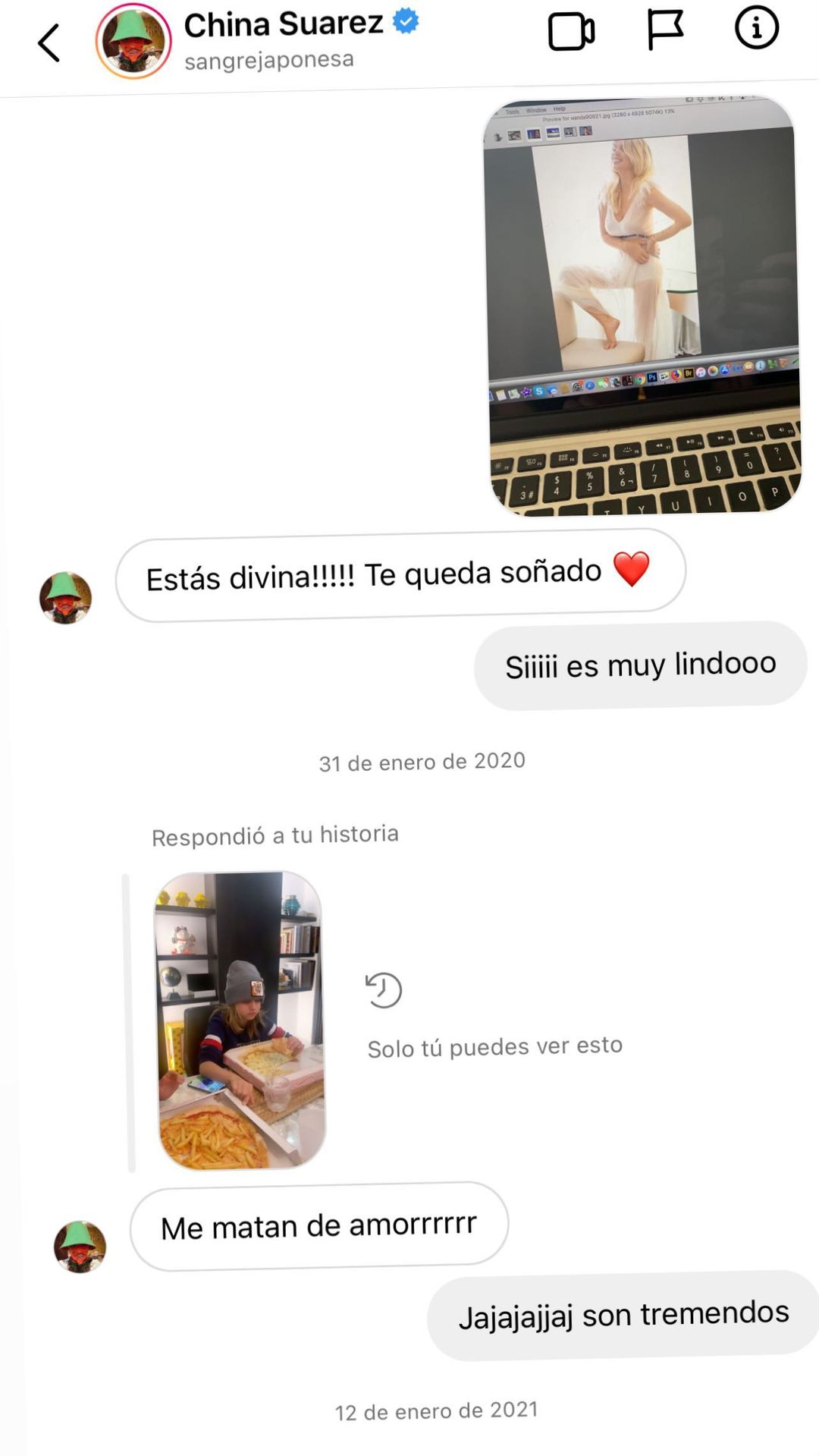Tap avatar next to "Estás divina" message
The height and width of the screenshot is (1456, 819).
pos(65,598)
